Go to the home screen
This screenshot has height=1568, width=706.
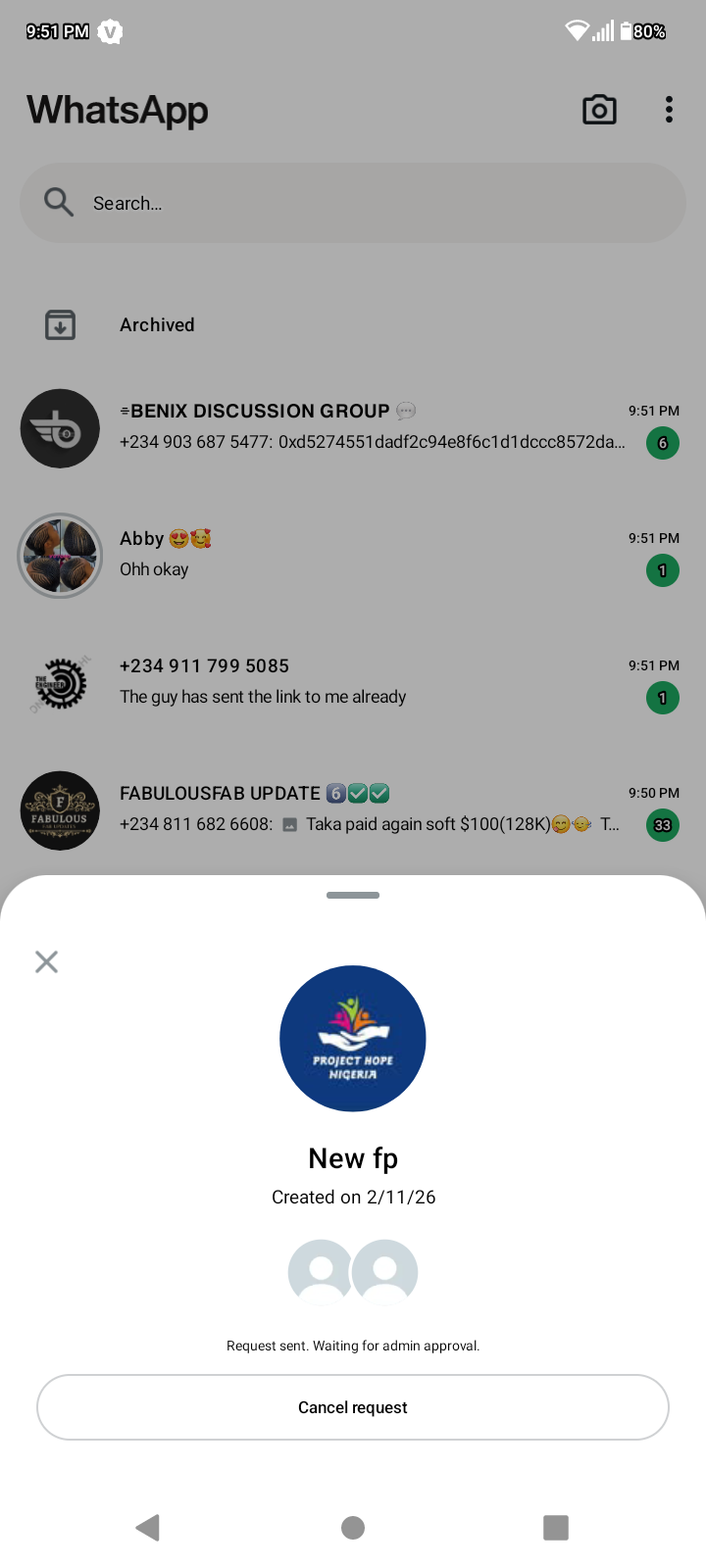pos(353,1527)
